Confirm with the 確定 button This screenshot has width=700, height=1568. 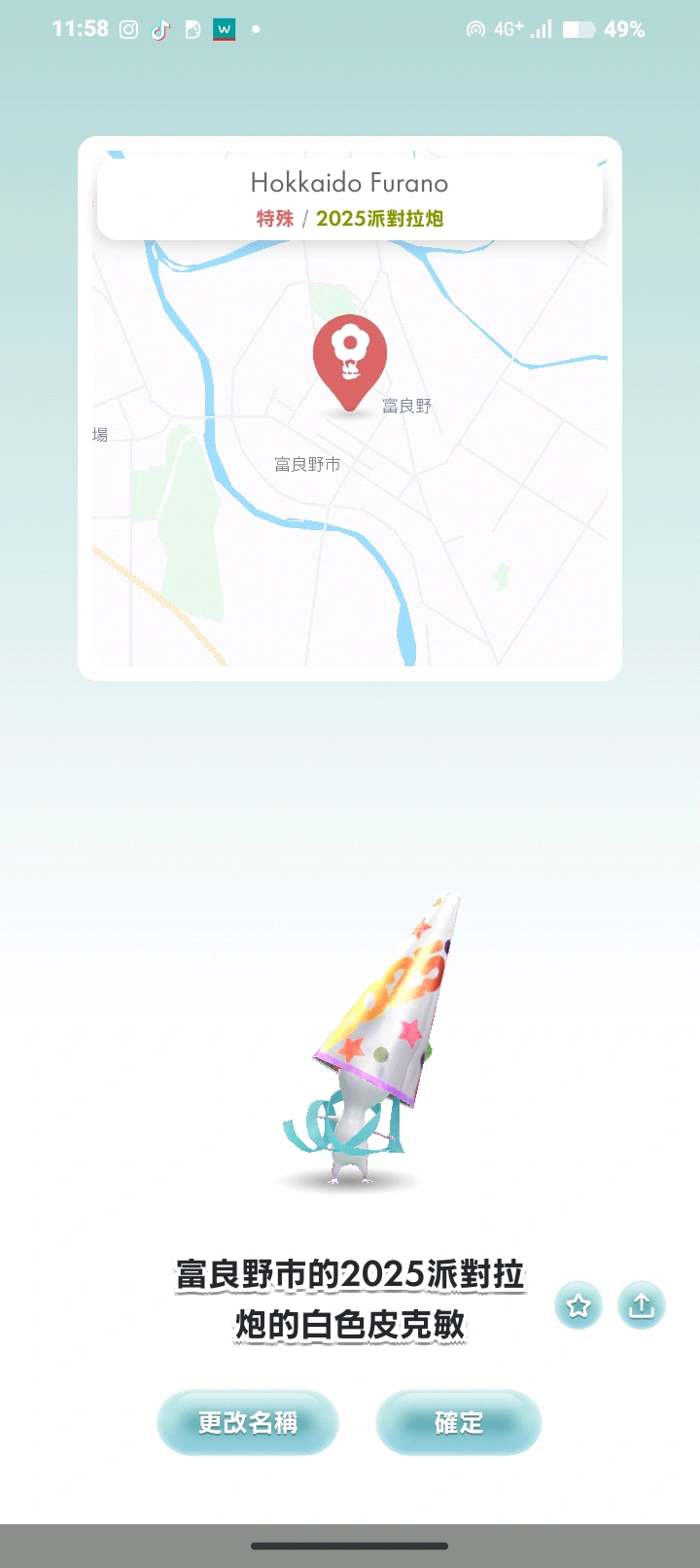pyautogui.click(x=458, y=1422)
